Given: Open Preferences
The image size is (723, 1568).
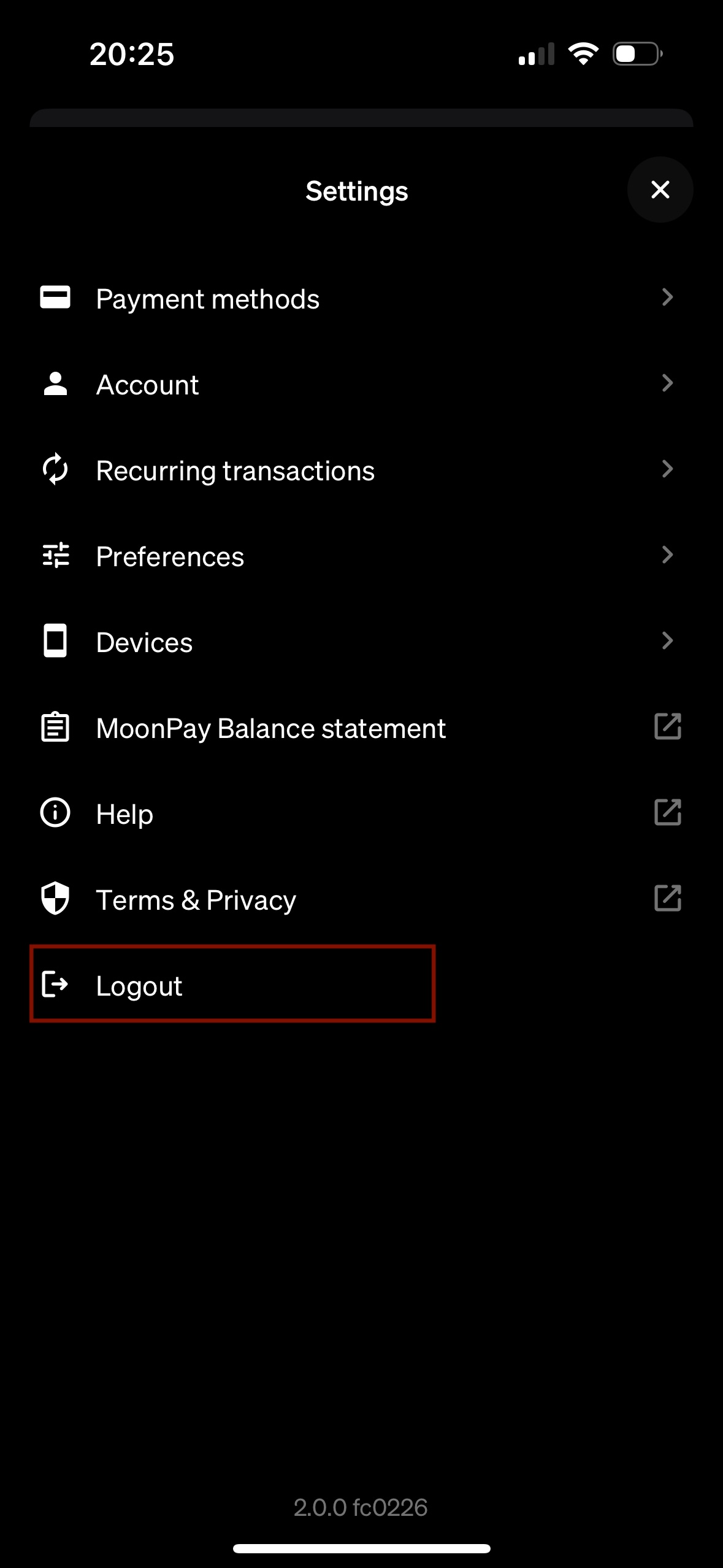Looking at the screenshot, I should [x=170, y=556].
